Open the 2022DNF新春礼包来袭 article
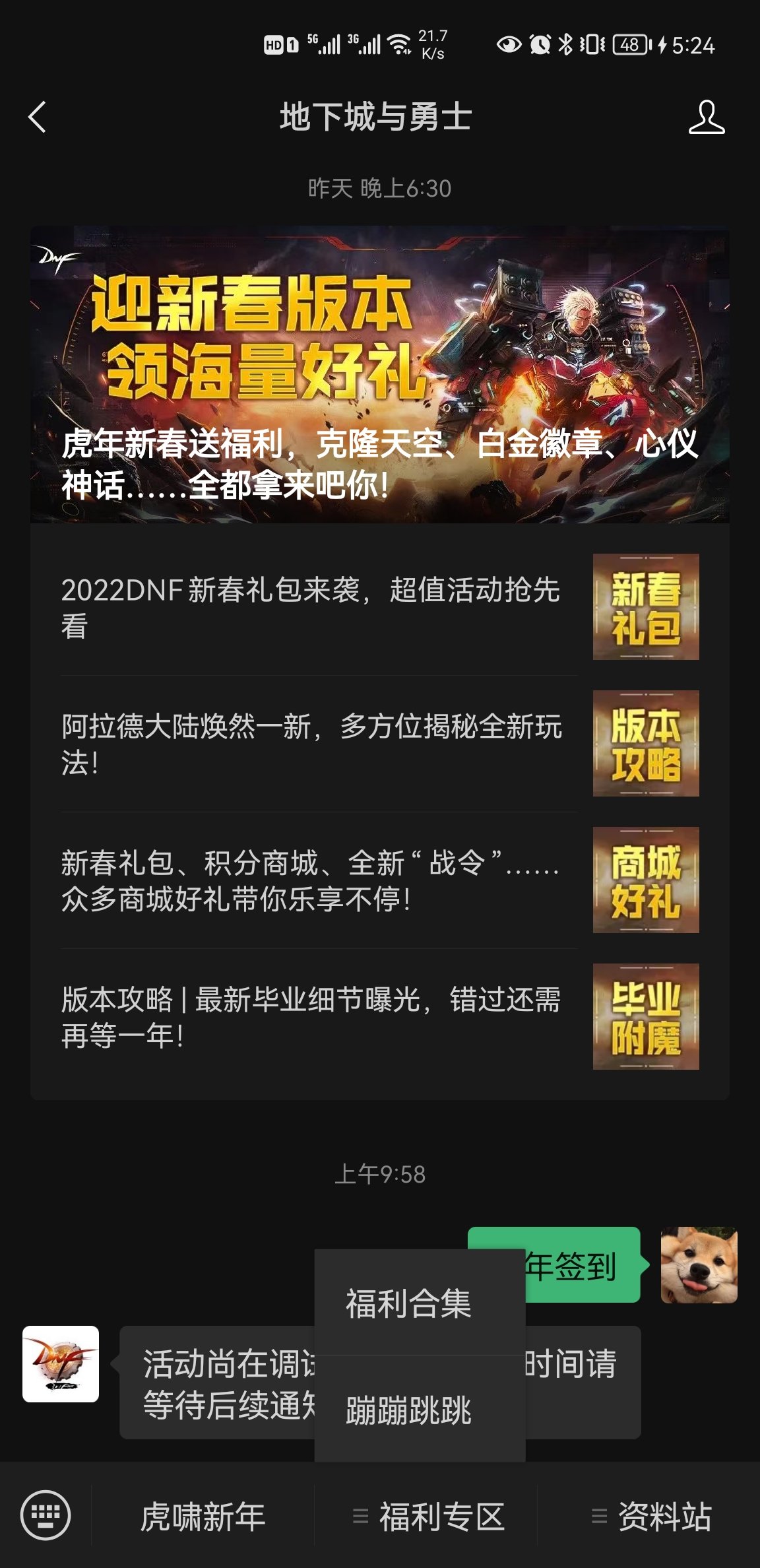Image resolution: width=760 pixels, height=1568 pixels. click(x=380, y=607)
